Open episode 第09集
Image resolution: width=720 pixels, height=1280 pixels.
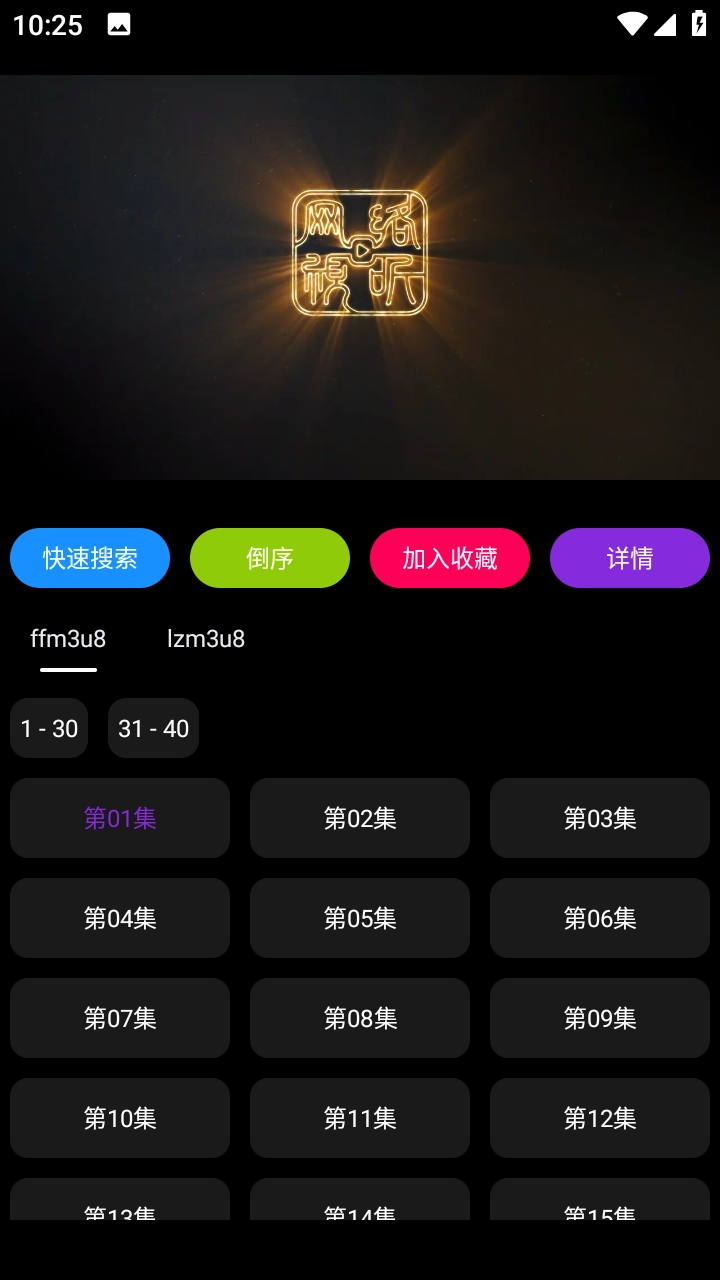point(600,1018)
